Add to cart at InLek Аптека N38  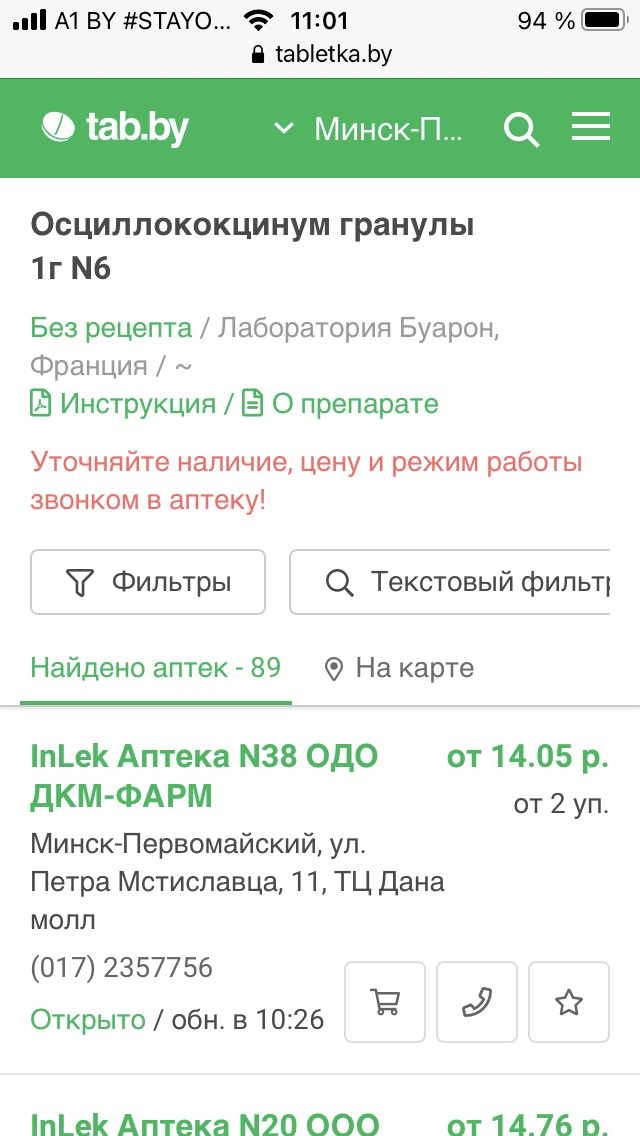(x=385, y=1002)
